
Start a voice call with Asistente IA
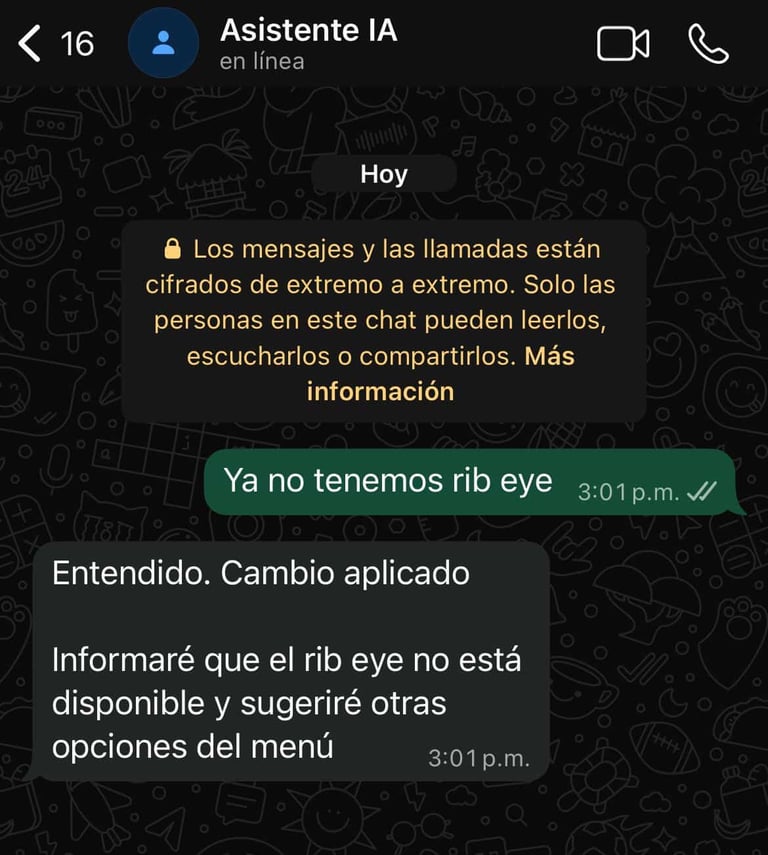pyautogui.click(x=708, y=44)
